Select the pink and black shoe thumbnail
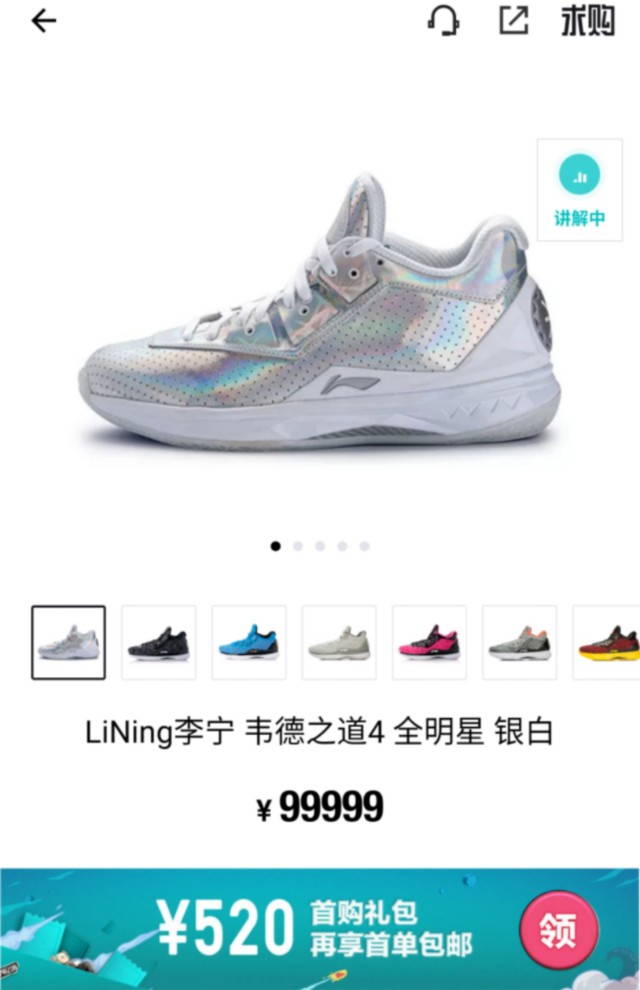This screenshot has height=990, width=640. (x=428, y=642)
